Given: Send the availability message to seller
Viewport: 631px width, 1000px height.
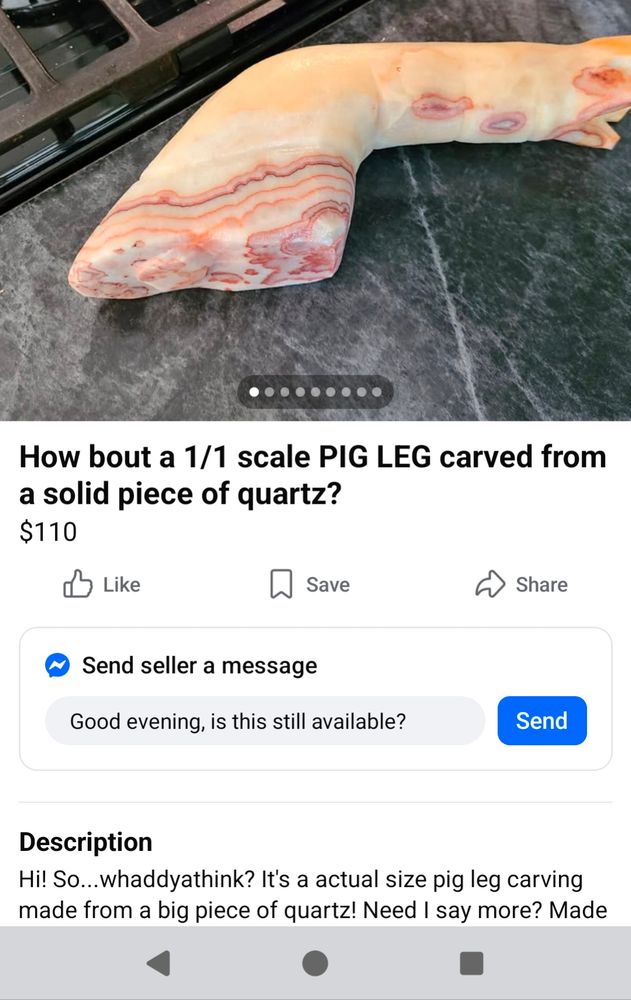Looking at the screenshot, I should pos(542,721).
